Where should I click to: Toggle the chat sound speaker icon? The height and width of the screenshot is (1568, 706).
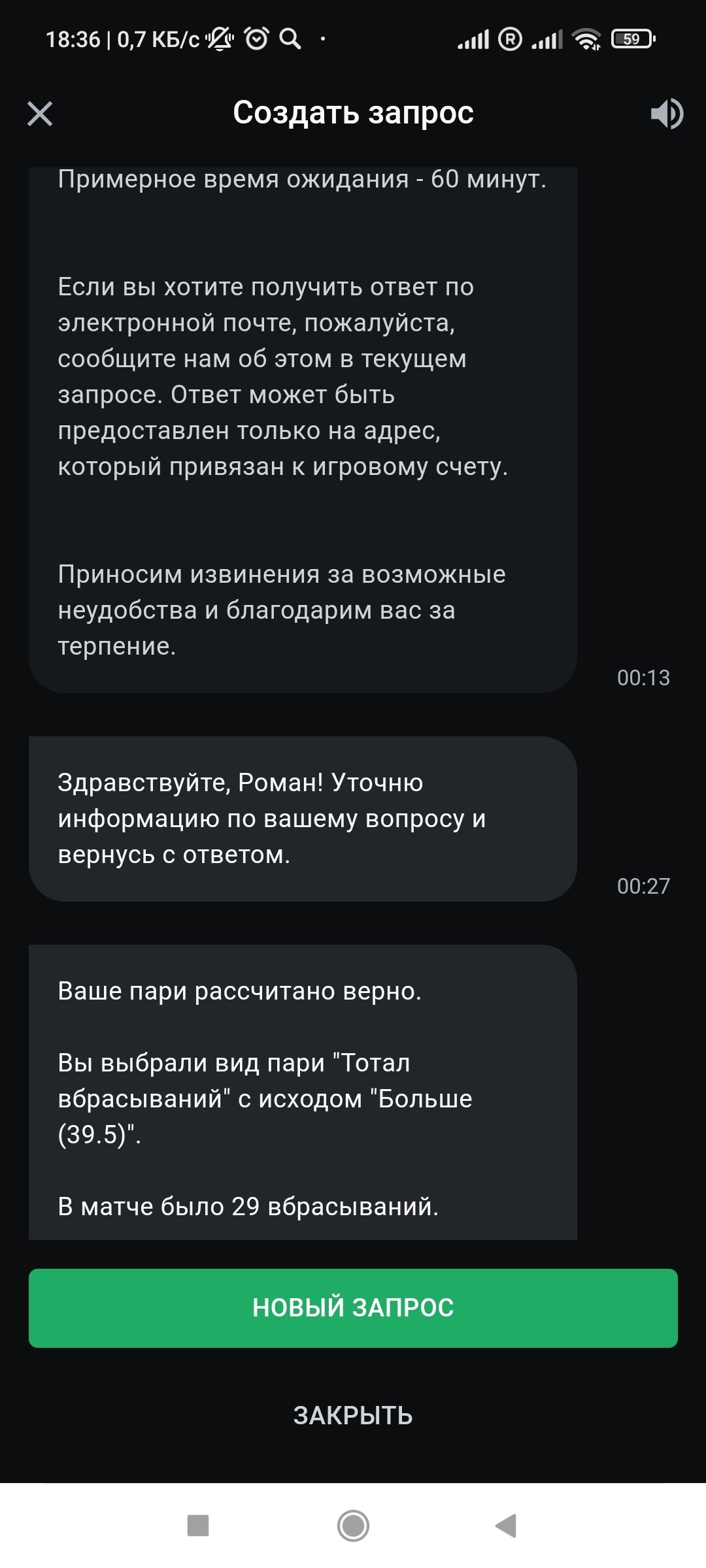pos(667,114)
